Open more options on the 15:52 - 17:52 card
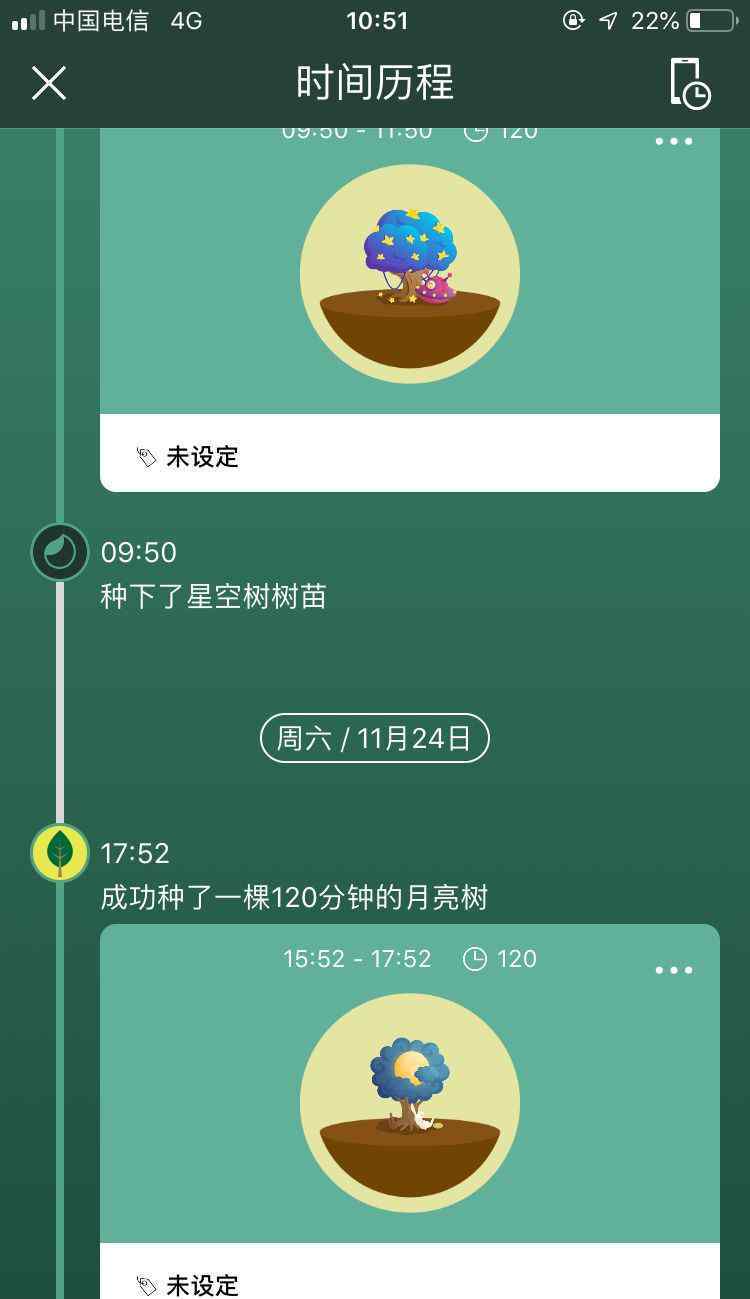Viewport: 750px width, 1299px height. (x=673, y=970)
